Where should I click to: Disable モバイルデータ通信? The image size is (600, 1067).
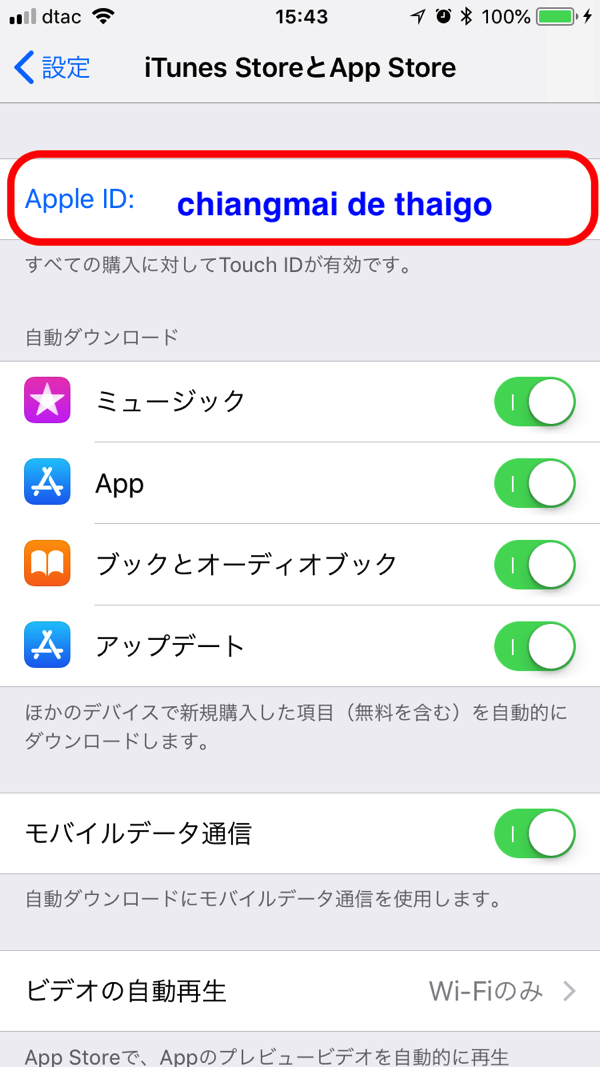(x=535, y=834)
